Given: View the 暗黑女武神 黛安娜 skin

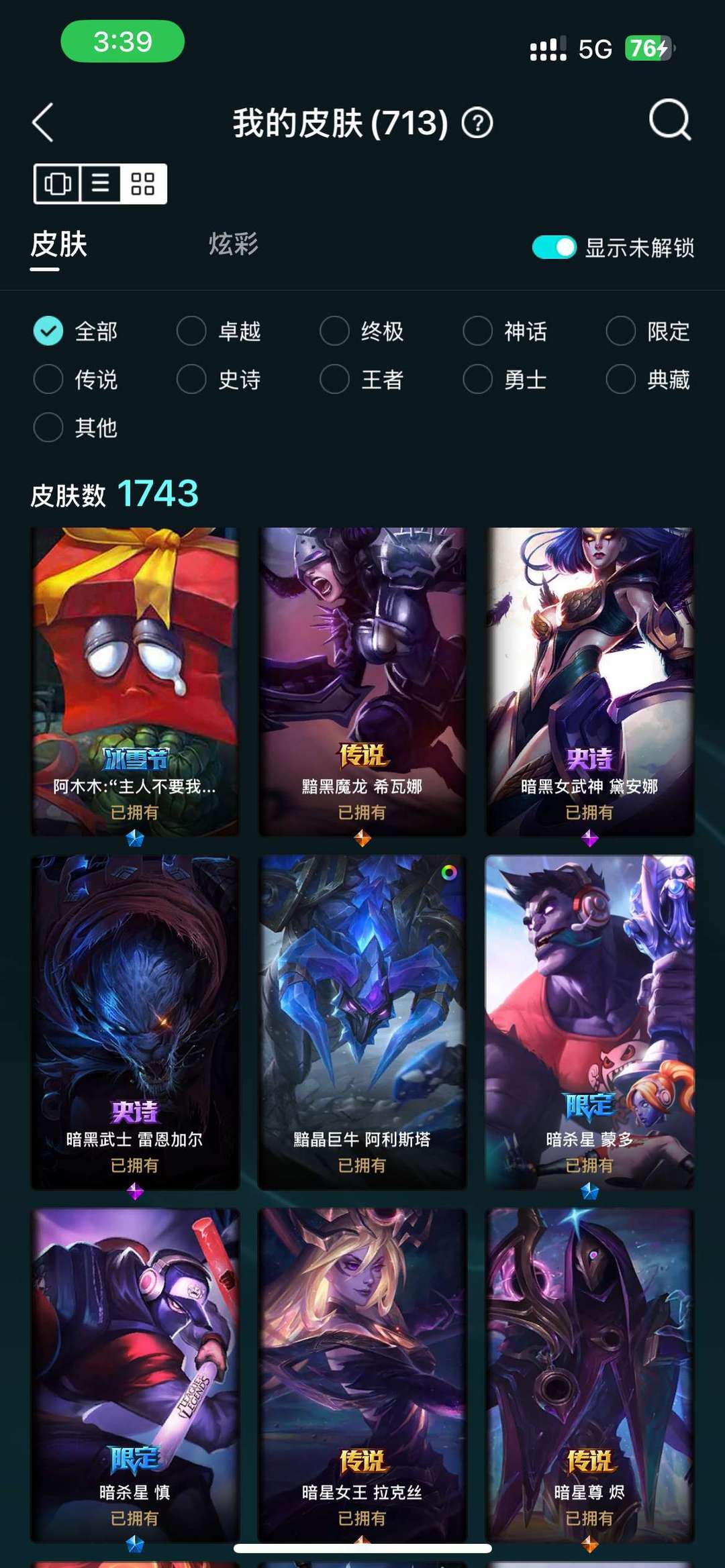Looking at the screenshot, I should tap(589, 682).
